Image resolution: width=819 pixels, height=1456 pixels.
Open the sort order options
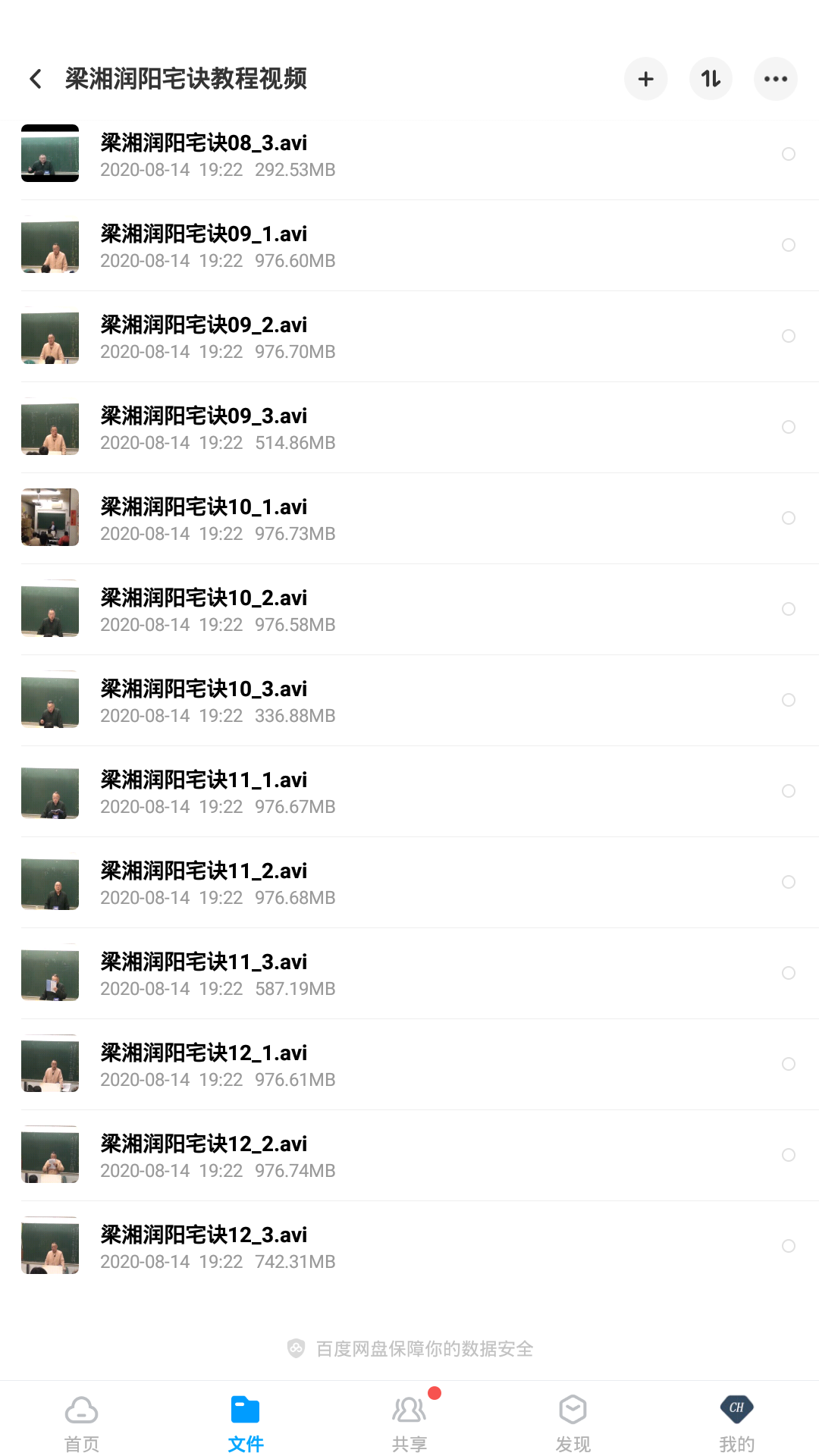pos(711,79)
